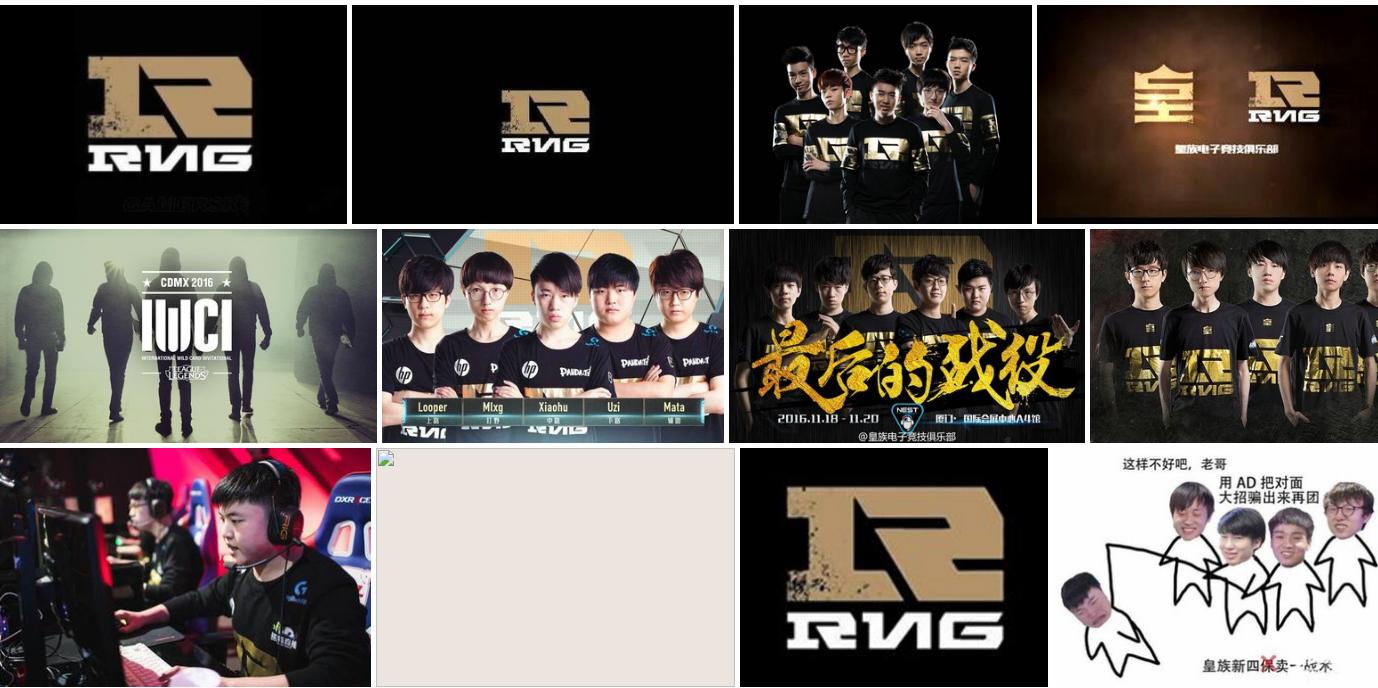Open the RNG logo image with faint Gamersky watermark
Image resolution: width=1378 pixels, height=688 pixels.
point(173,114)
